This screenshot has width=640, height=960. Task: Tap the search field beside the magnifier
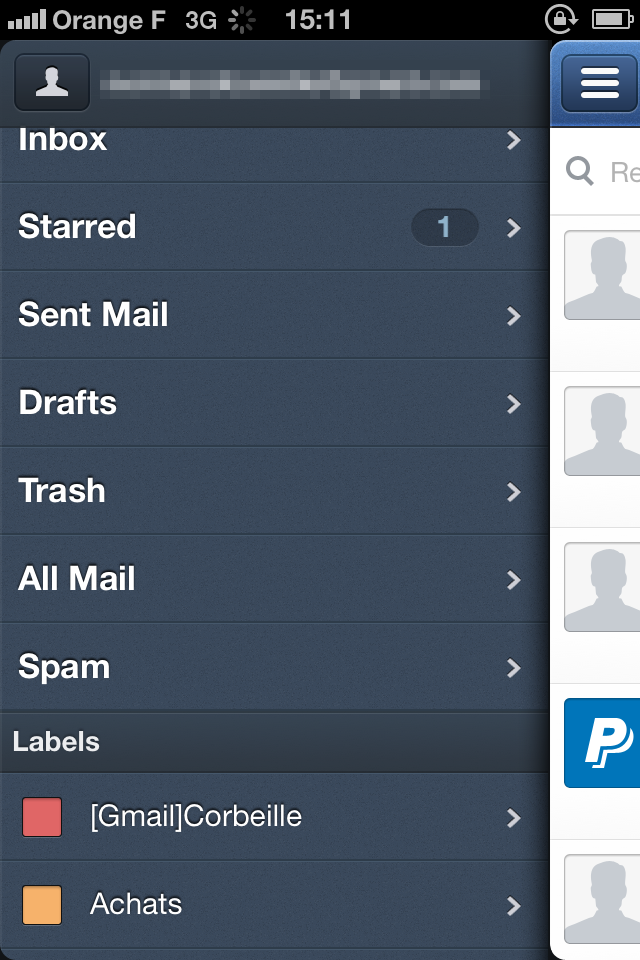point(622,172)
